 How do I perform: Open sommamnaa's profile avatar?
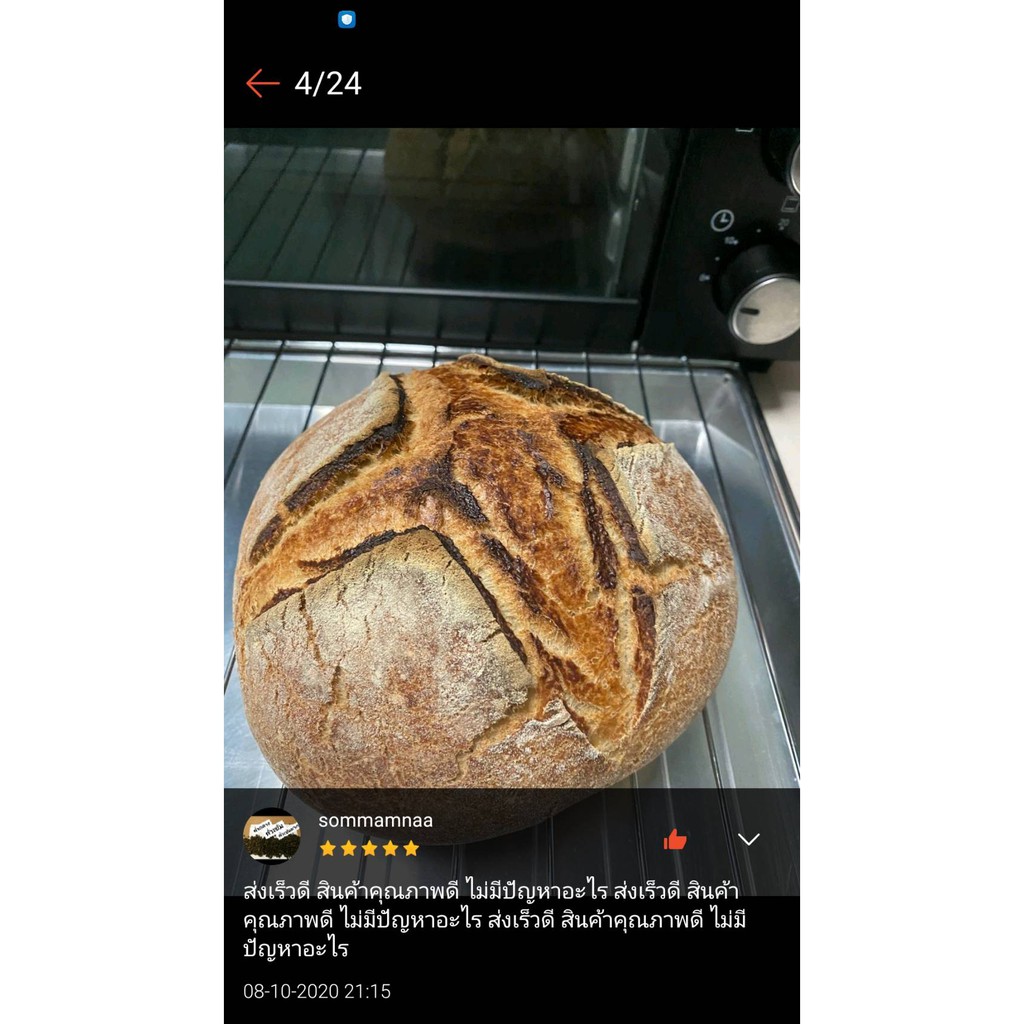[271, 836]
